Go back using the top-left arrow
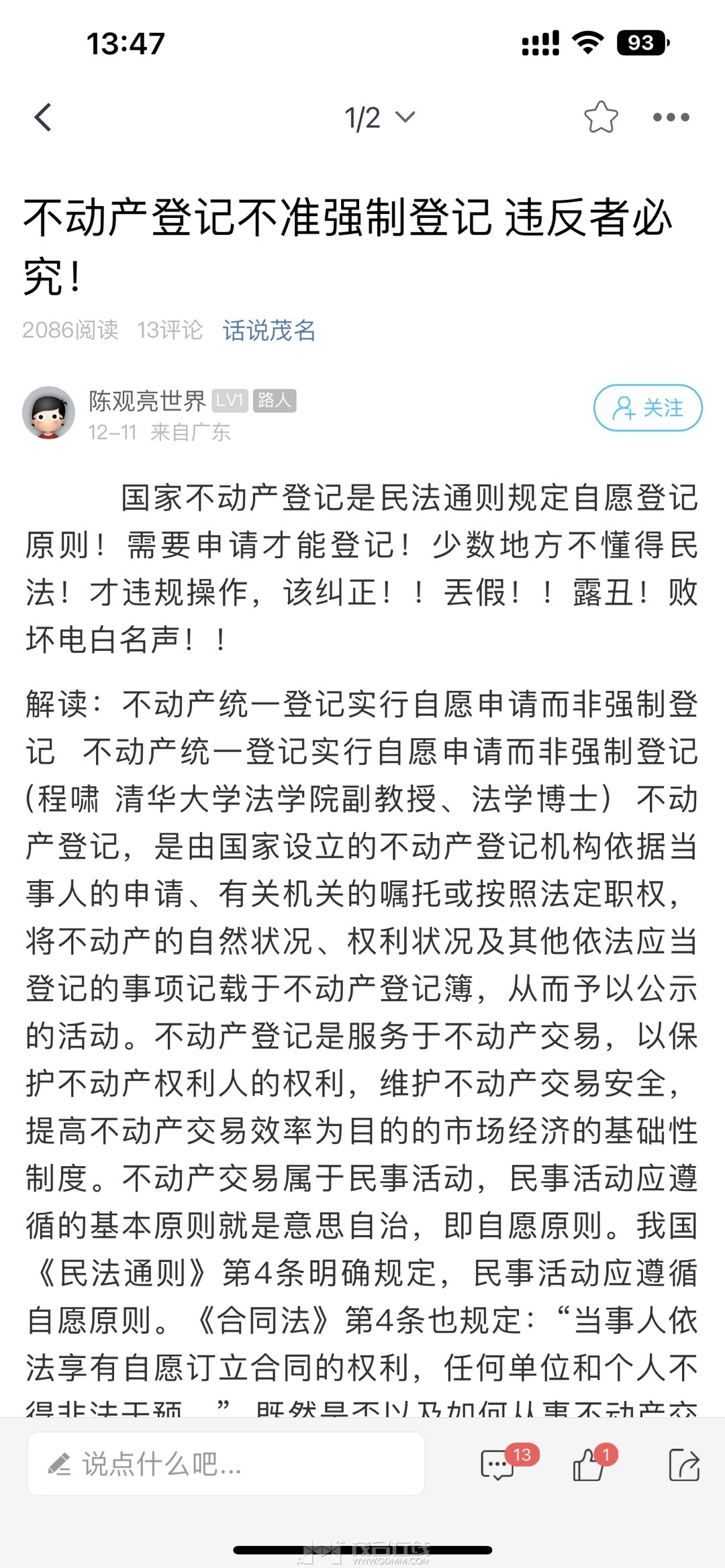 (43, 118)
